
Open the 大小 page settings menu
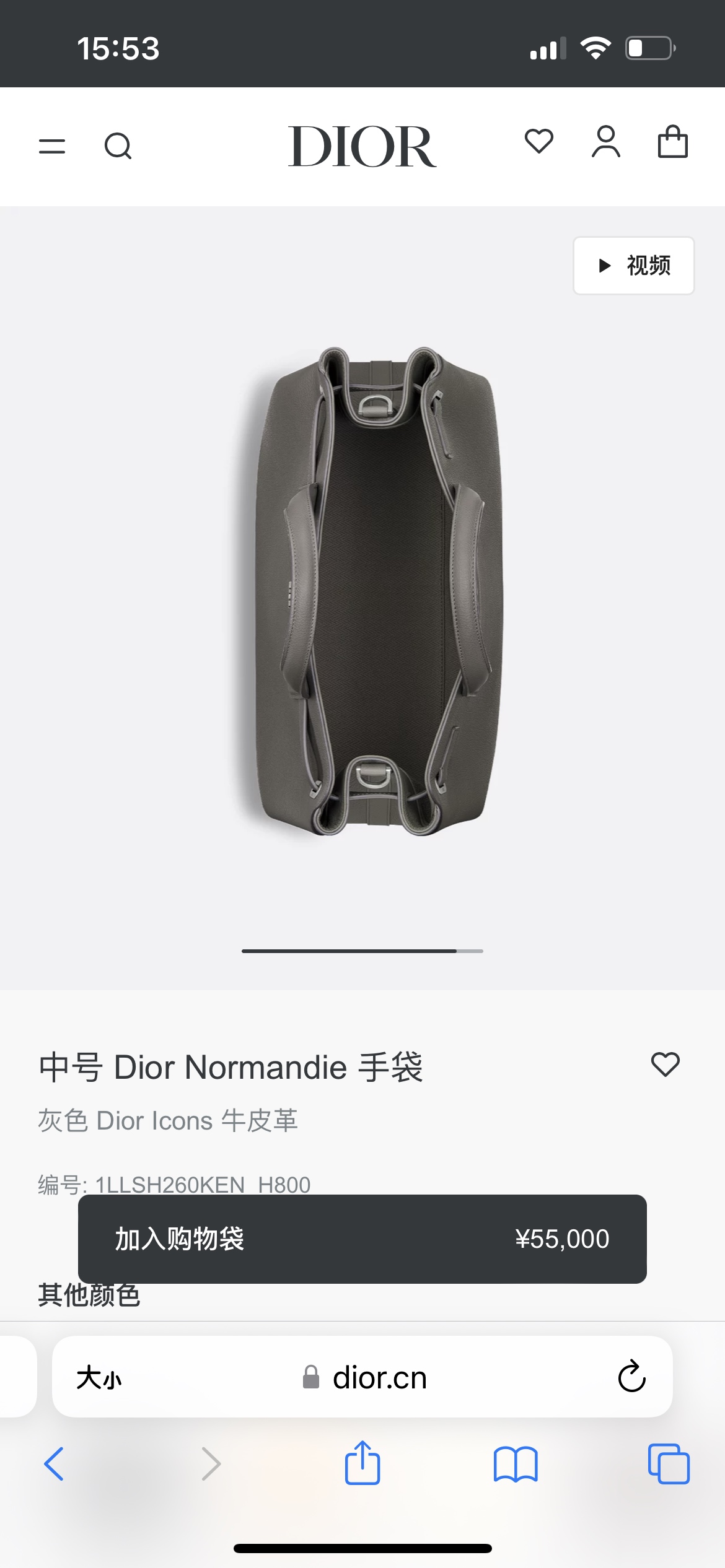point(99,1378)
